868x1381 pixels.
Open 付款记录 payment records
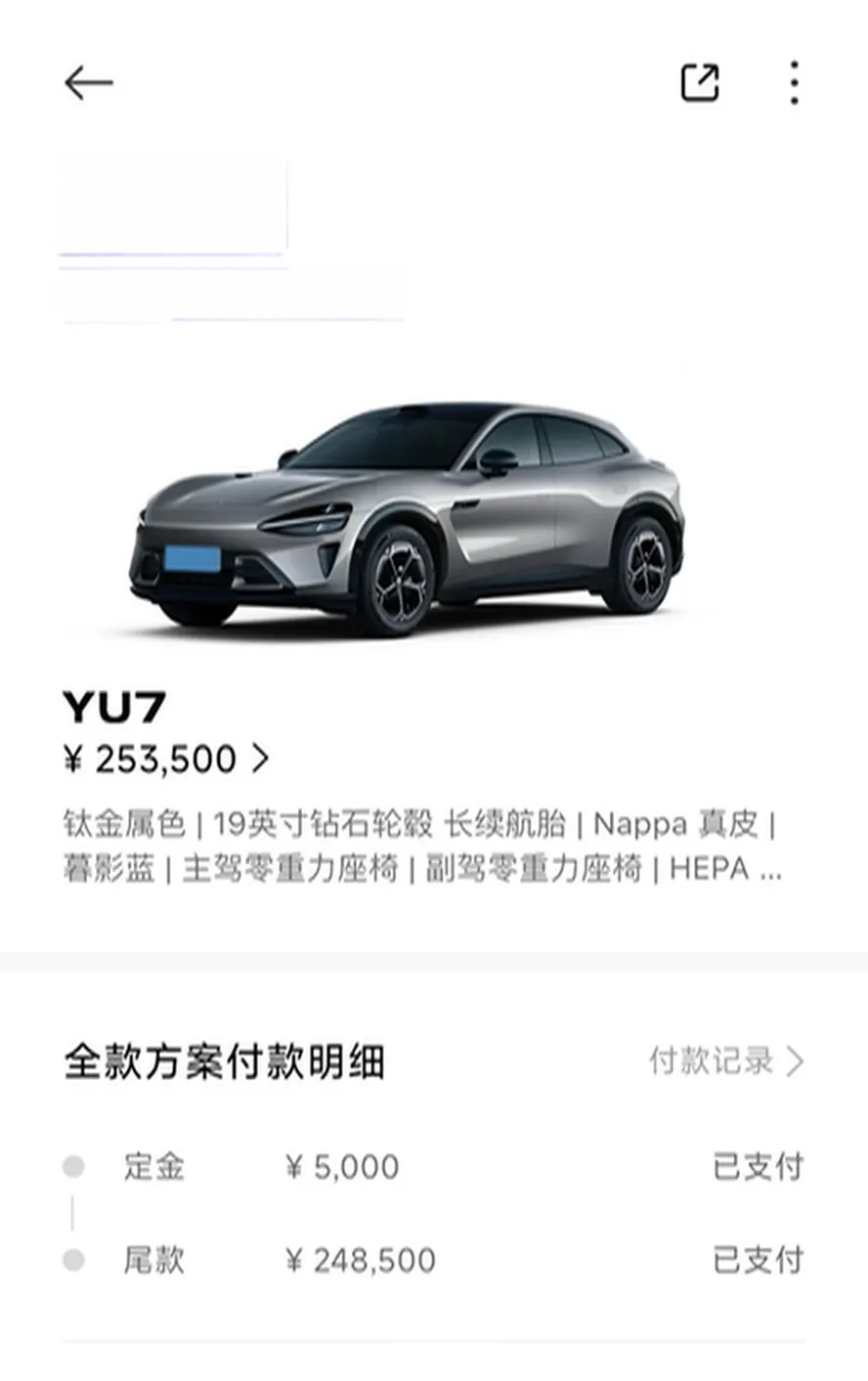[x=725, y=1060]
